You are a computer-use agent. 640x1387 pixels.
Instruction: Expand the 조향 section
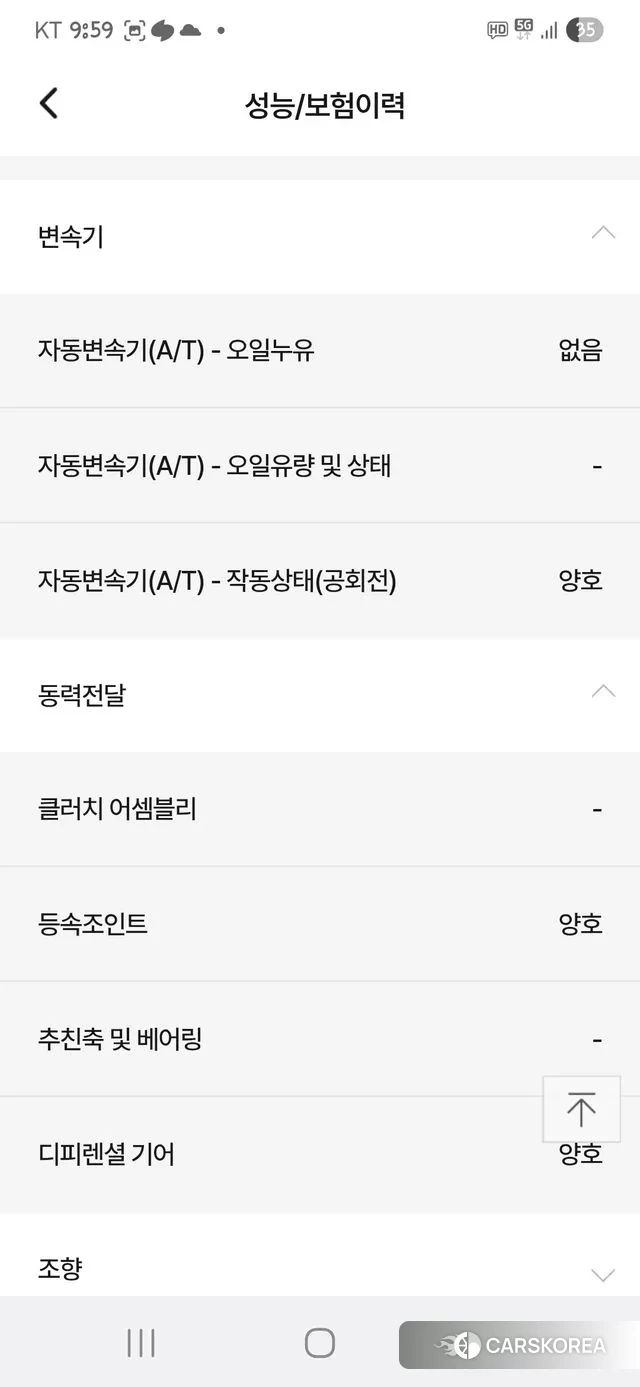602,1273
